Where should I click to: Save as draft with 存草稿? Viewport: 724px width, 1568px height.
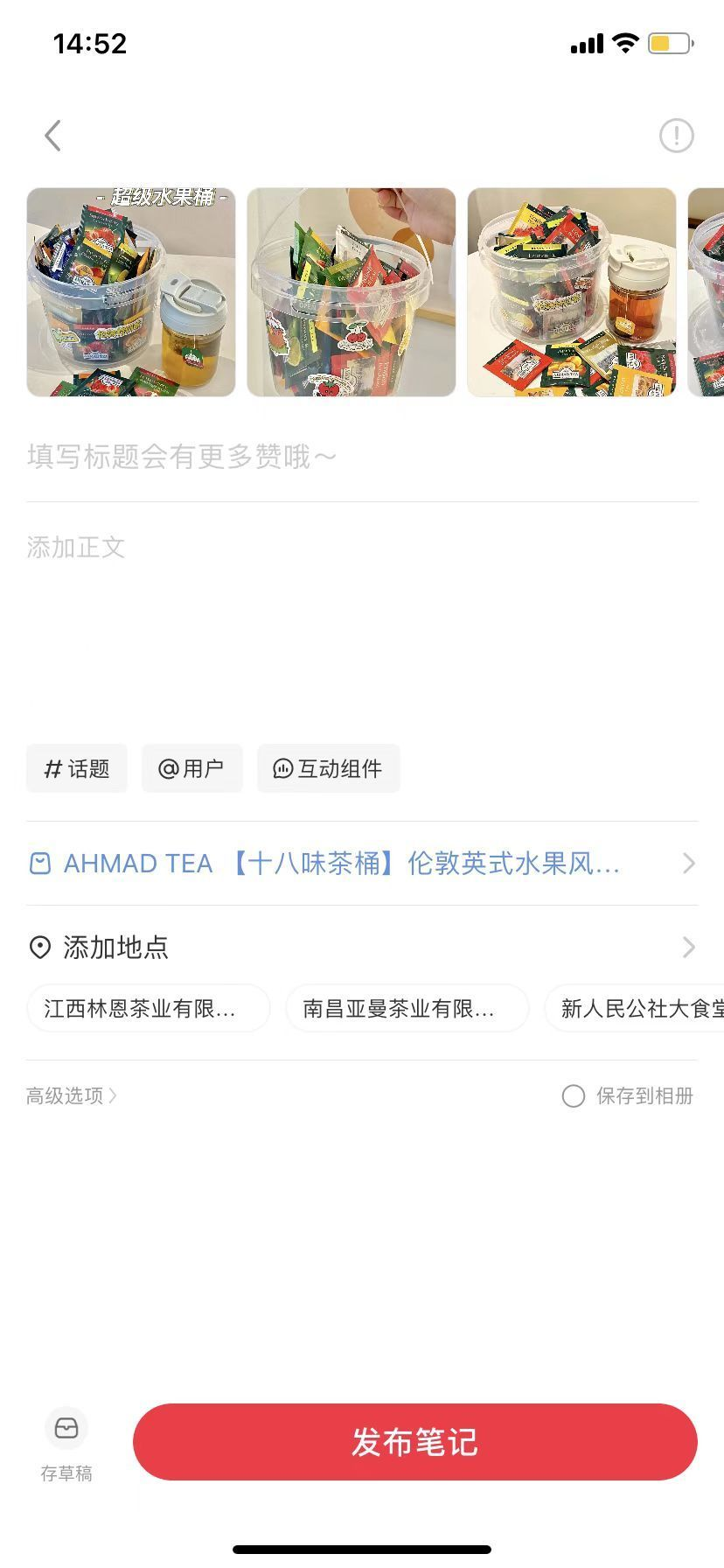pos(66,1445)
